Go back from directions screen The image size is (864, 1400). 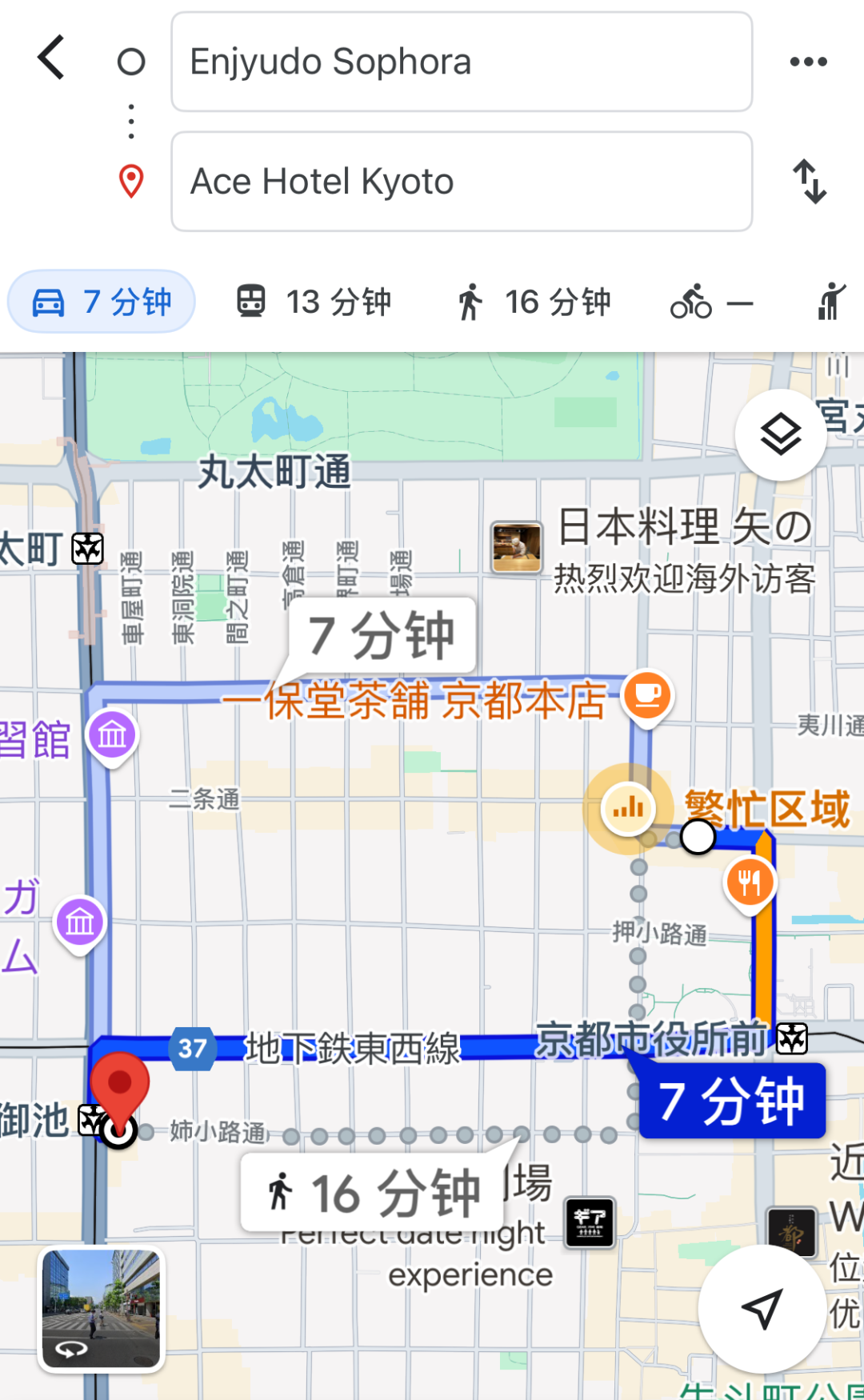click(x=51, y=58)
